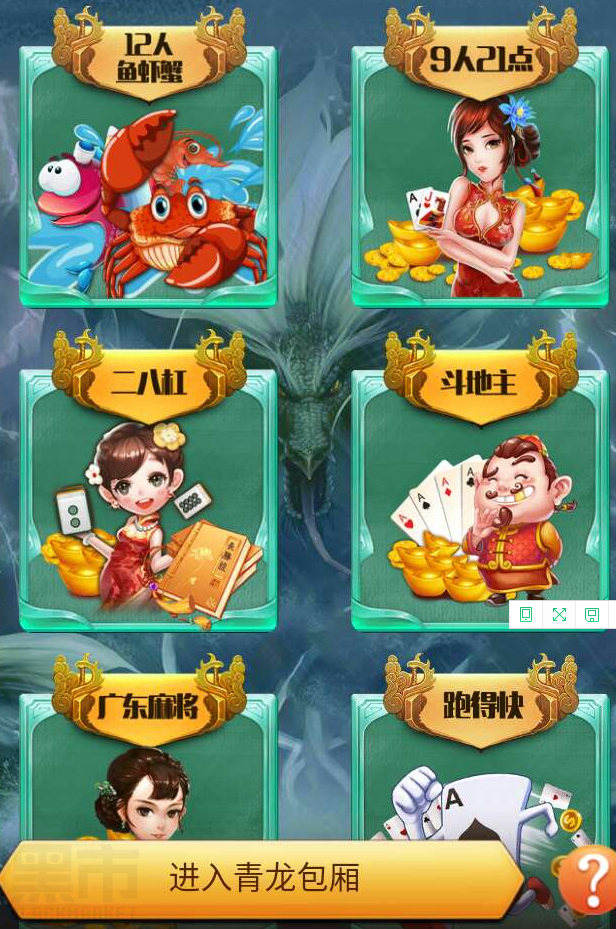616x929 pixels.
Task: Tap the 进入青龙包厢 button
Action: point(263,879)
